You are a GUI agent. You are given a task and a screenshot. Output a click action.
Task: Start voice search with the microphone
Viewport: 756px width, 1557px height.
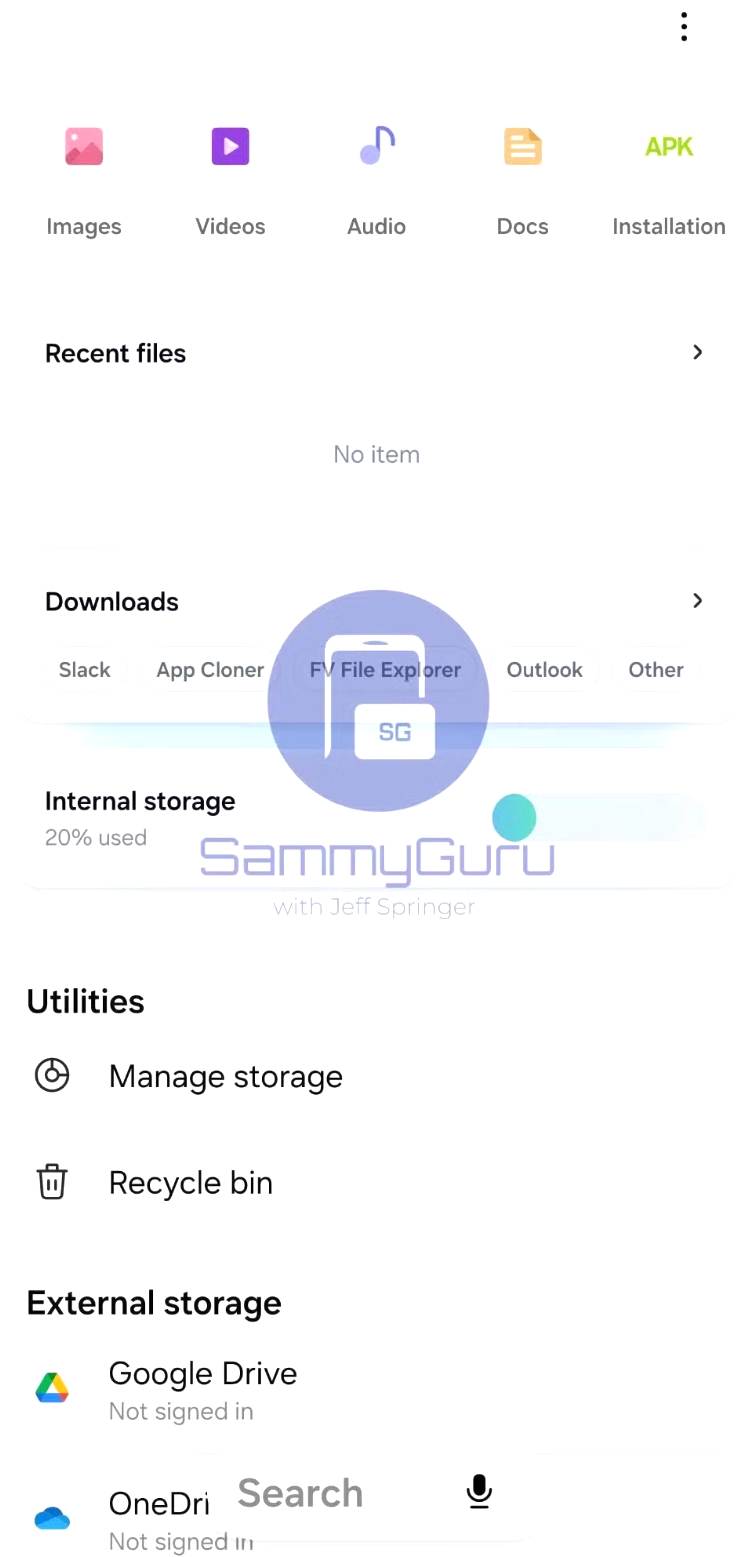point(479,1492)
